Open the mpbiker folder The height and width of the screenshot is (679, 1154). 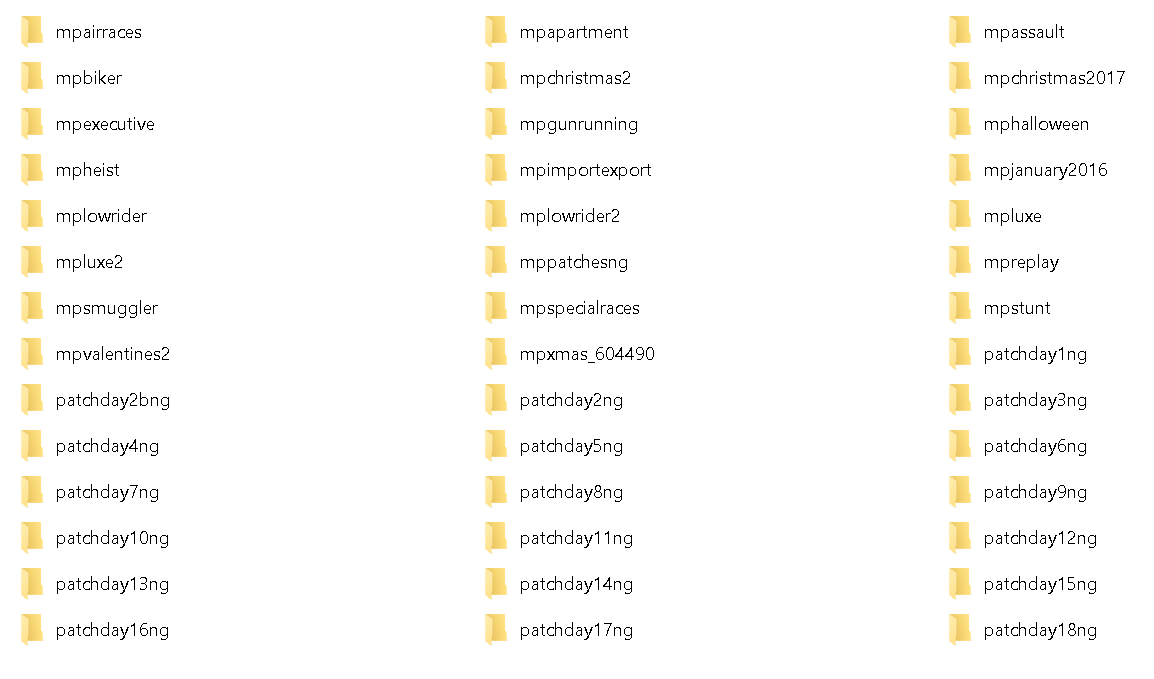pos(88,78)
